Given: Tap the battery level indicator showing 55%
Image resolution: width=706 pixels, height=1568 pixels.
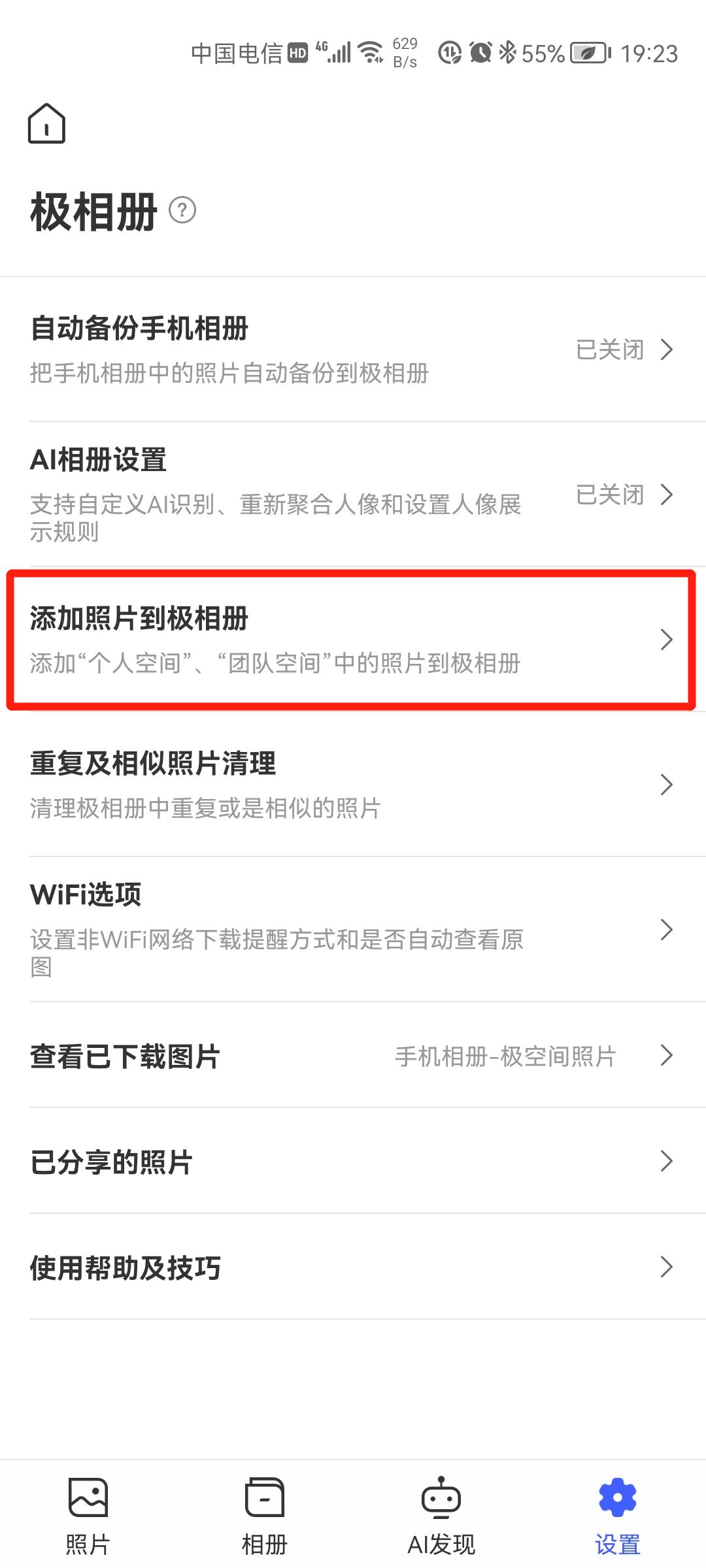Looking at the screenshot, I should (543, 54).
